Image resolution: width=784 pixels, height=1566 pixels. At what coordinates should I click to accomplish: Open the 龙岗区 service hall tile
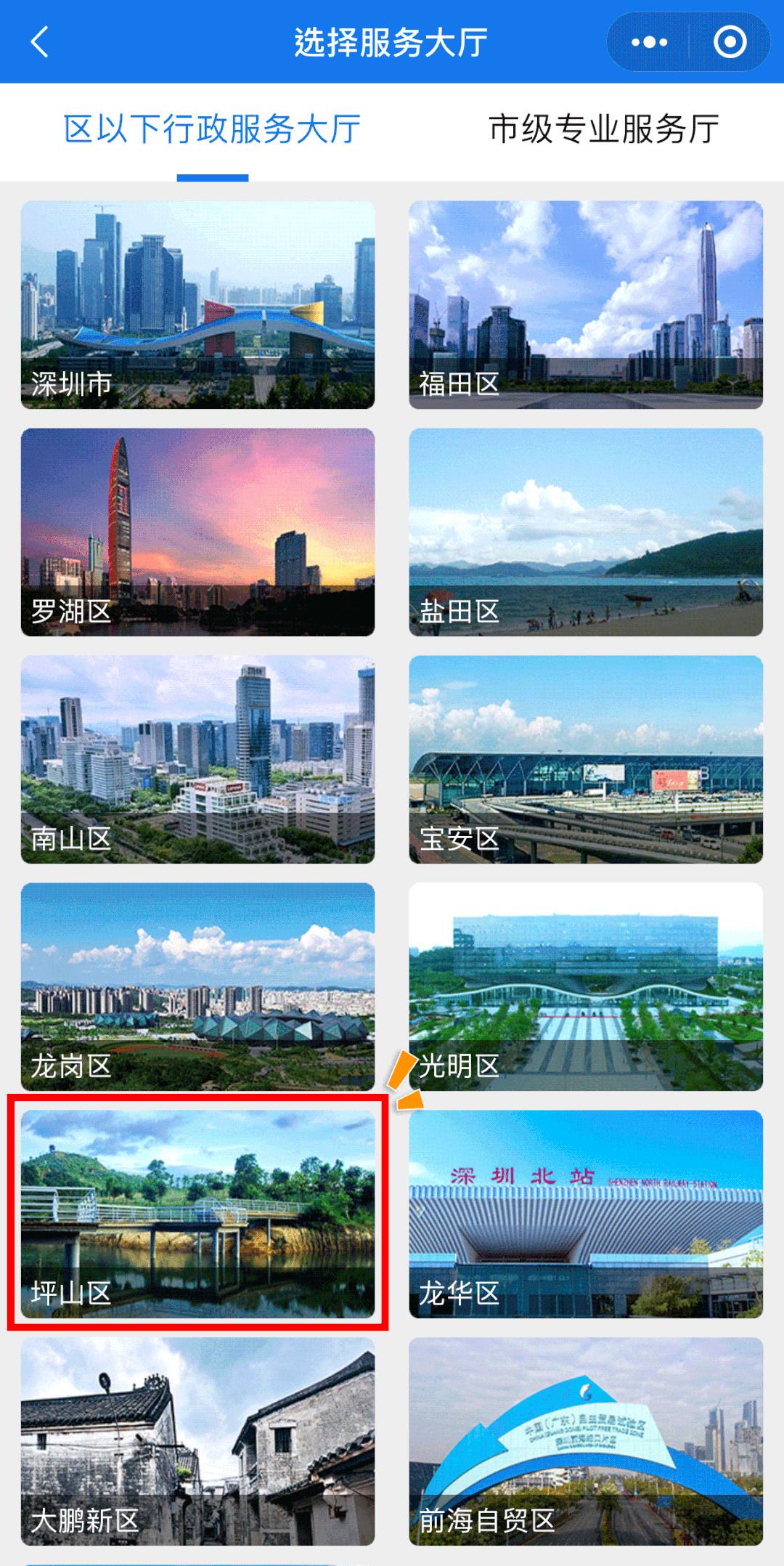pos(198,986)
